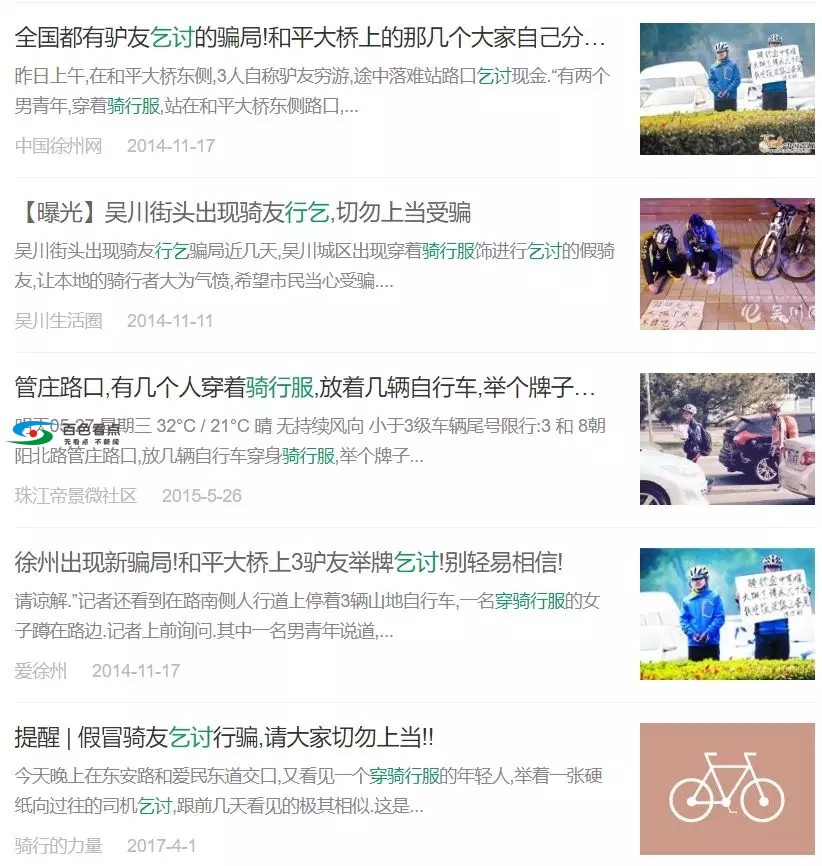Open the 吴川街头骑友行乞 exposé article
The height and width of the screenshot is (866, 822).
point(243,213)
